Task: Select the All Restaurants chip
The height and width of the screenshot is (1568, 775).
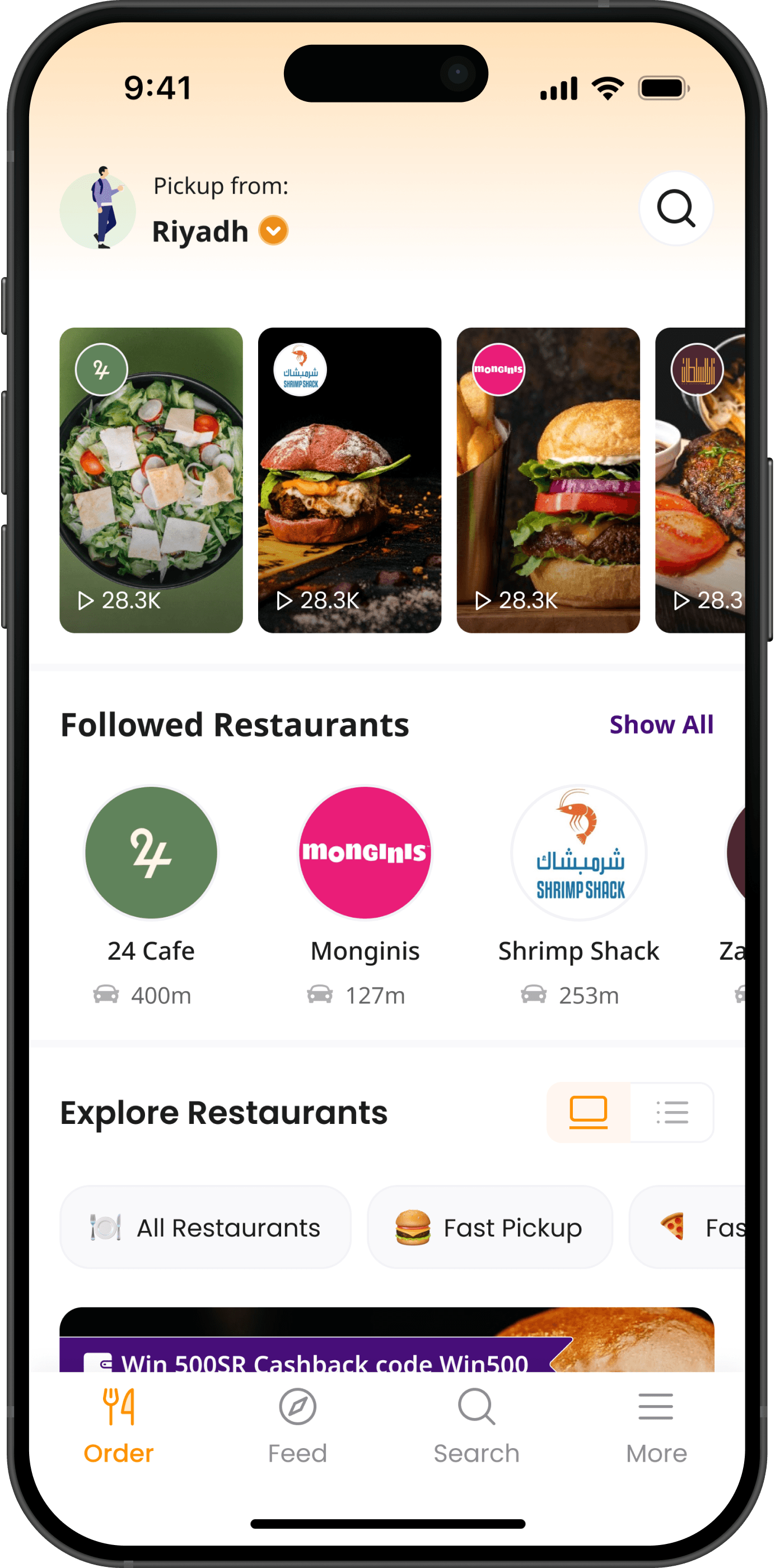Action: coord(206,1227)
